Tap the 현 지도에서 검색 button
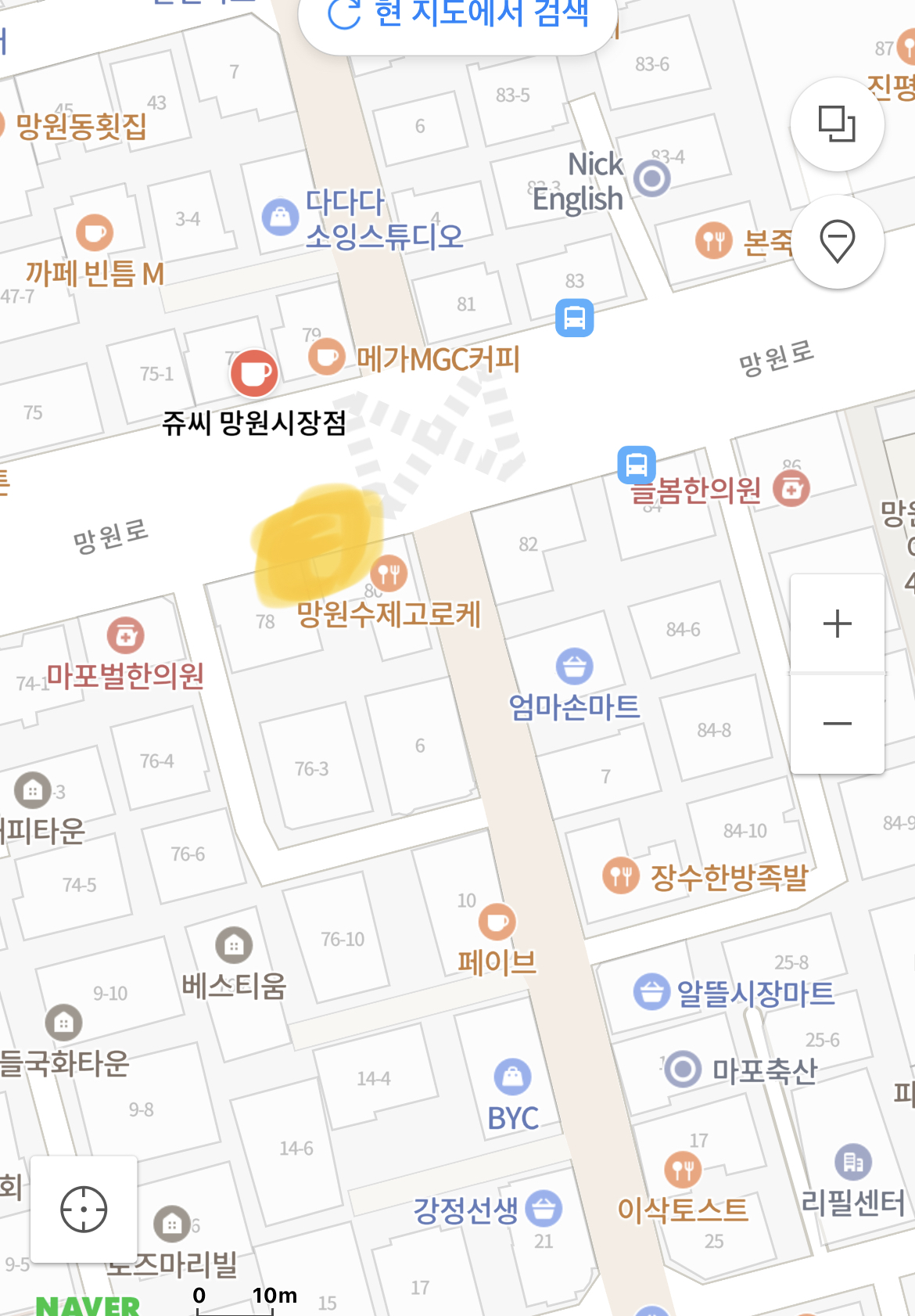915x1316 pixels. [x=458, y=16]
